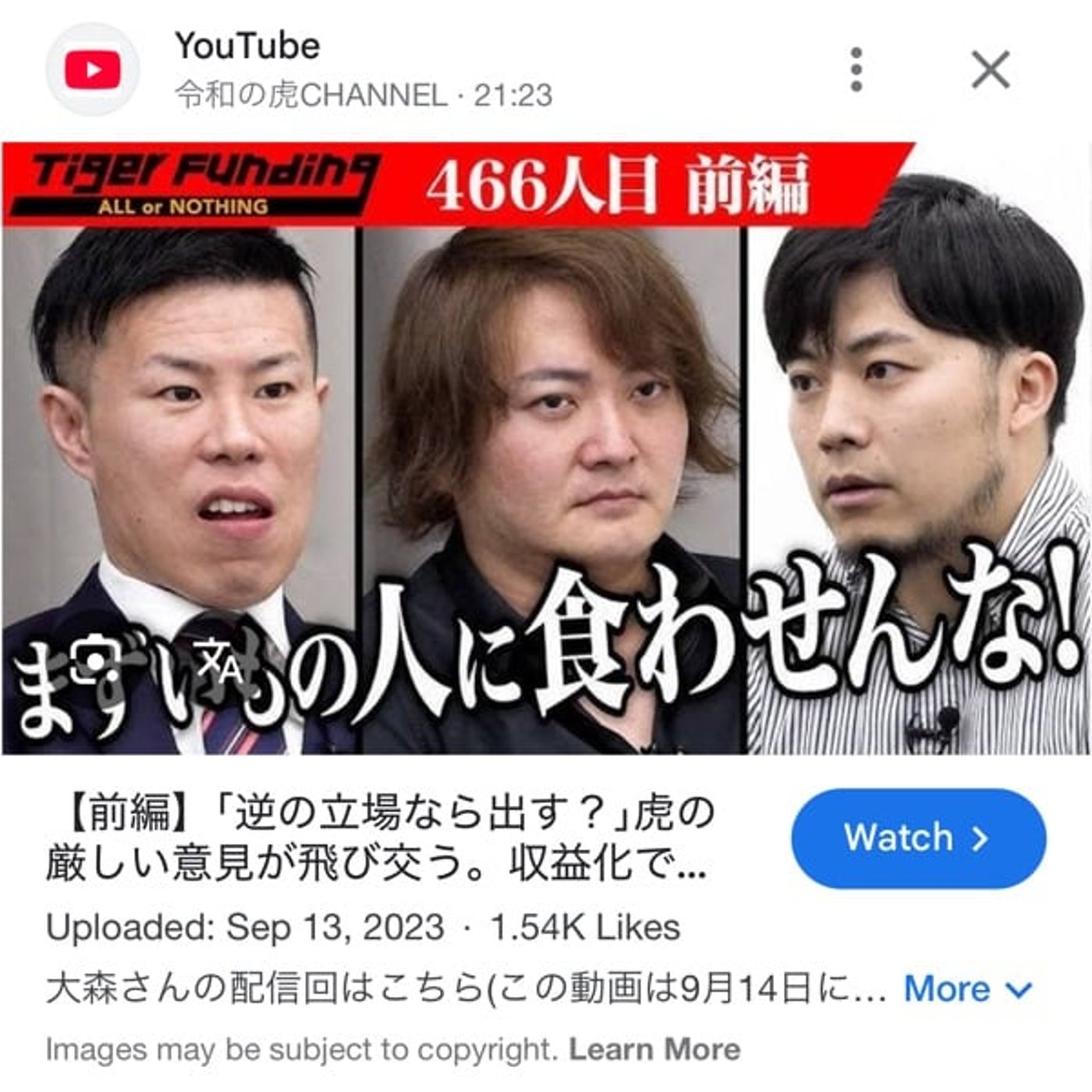Open the three-dot overflow menu

pos(856,70)
